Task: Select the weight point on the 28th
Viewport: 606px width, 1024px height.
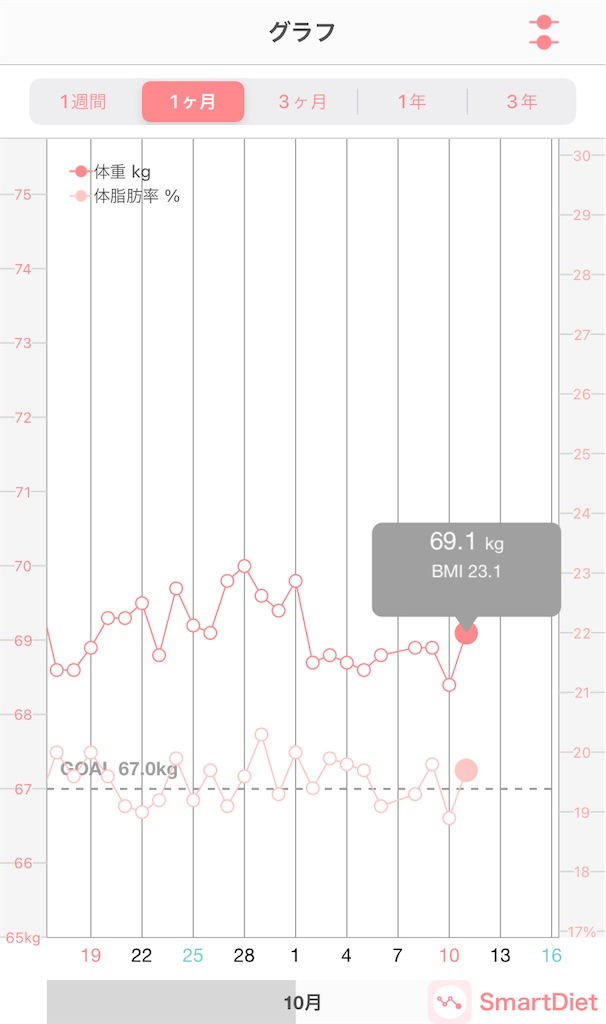Action: click(x=244, y=566)
